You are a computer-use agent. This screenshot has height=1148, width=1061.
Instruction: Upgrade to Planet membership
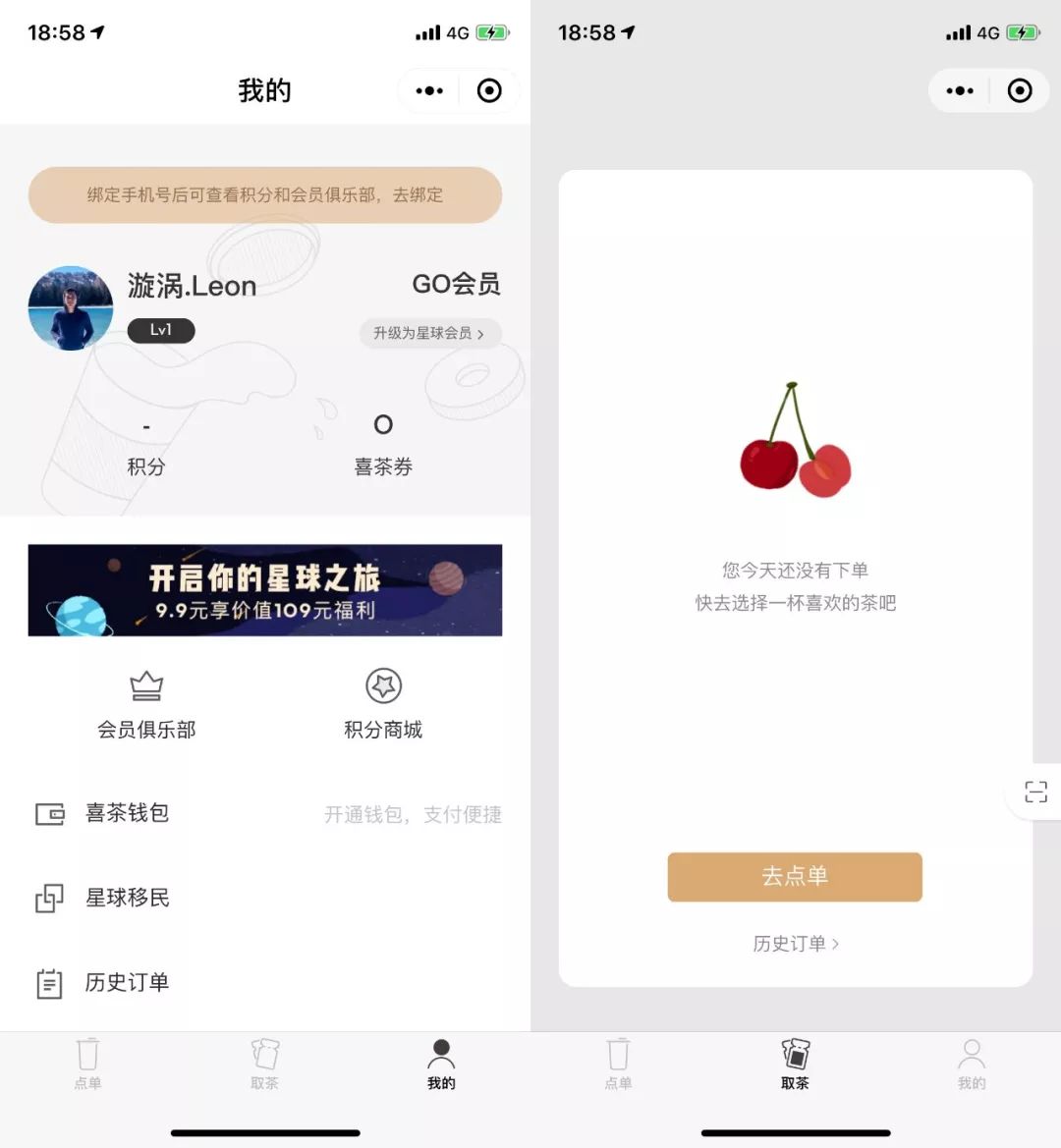pos(429,333)
